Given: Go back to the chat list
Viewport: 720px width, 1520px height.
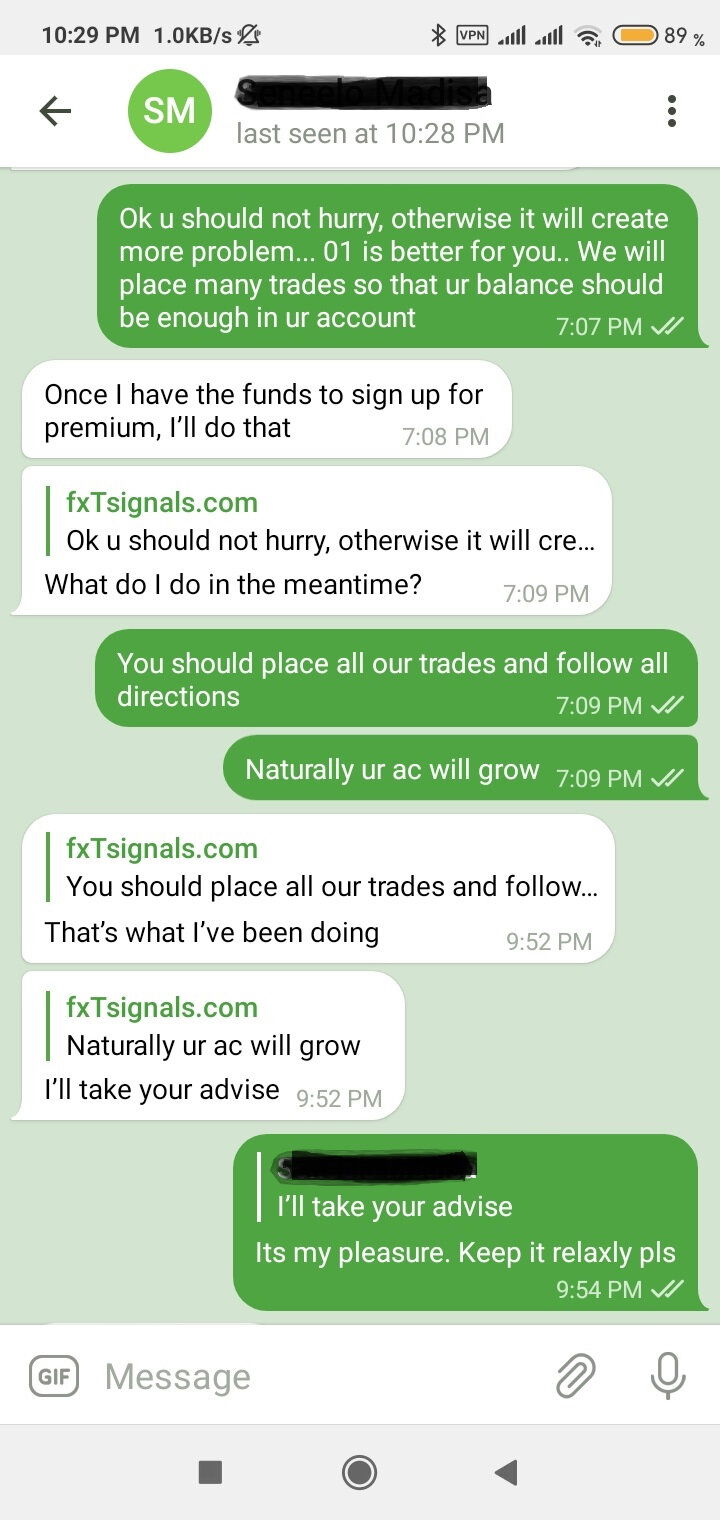Looking at the screenshot, I should pyautogui.click(x=55, y=111).
